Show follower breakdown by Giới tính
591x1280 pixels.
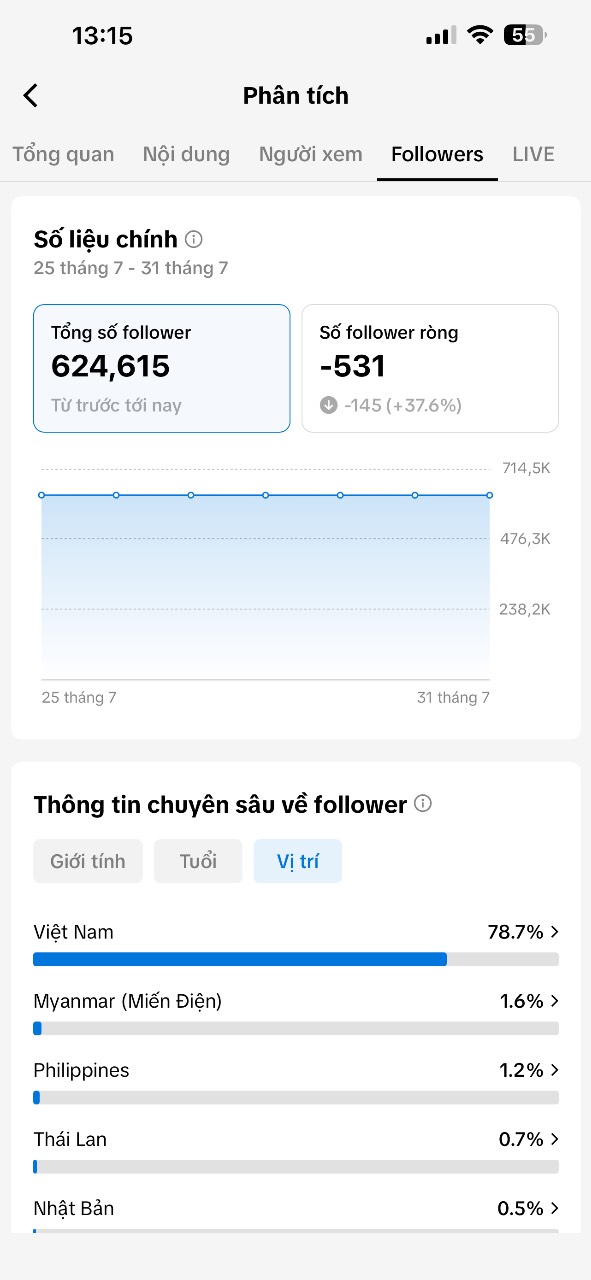tap(88, 861)
